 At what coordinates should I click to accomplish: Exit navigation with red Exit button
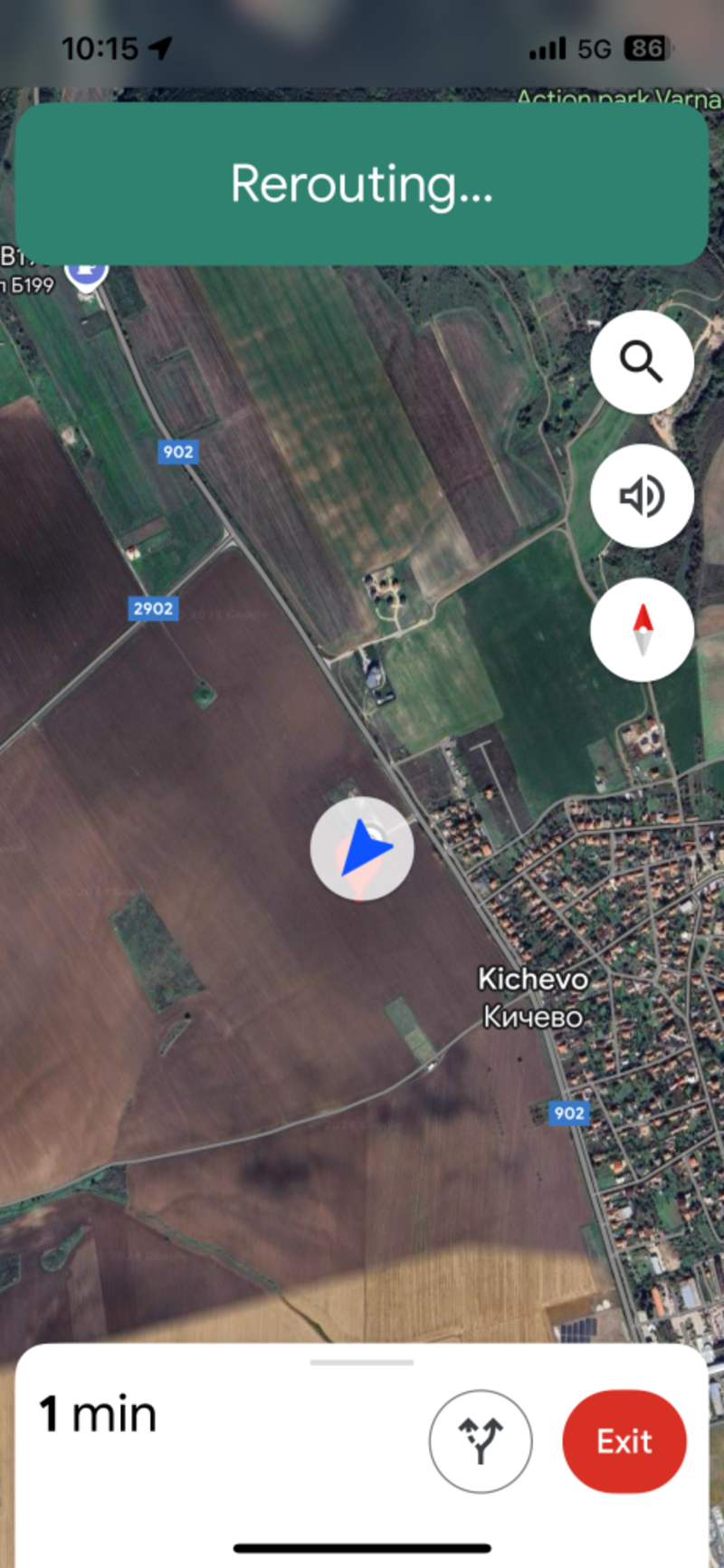(x=624, y=1441)
